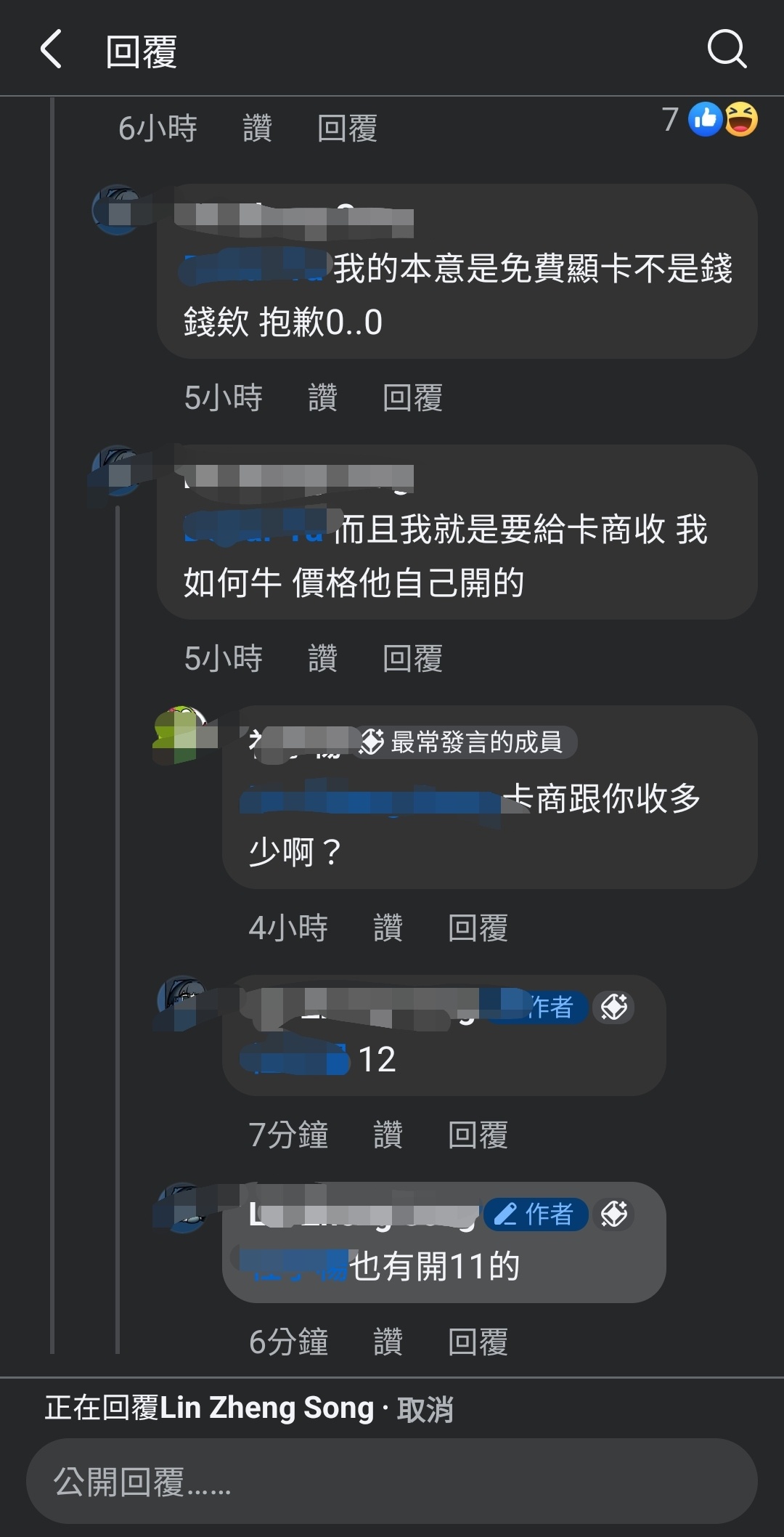The image size is (784, 1537).
Task: Go back from the replies screen
Action: pyautogui.click(x=51, y=50)
